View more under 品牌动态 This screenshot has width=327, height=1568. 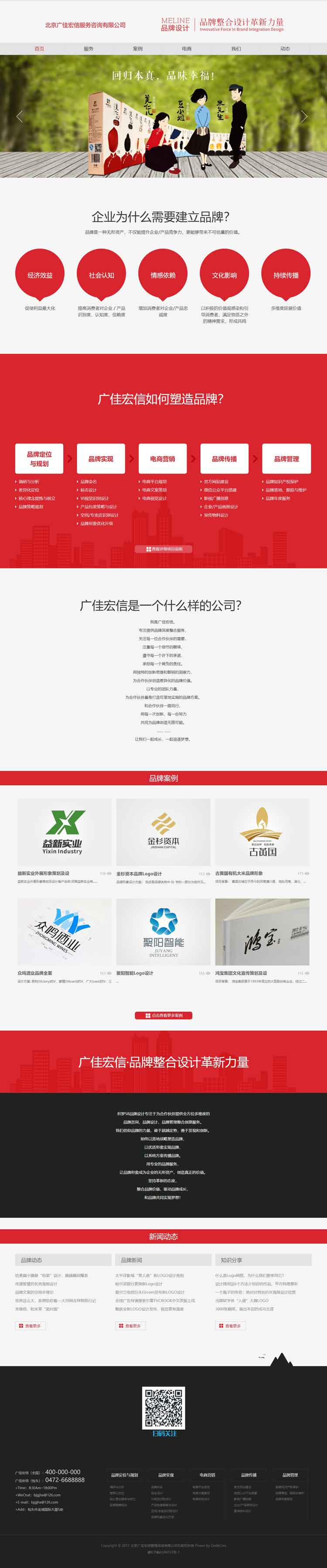coord(30,1326)
